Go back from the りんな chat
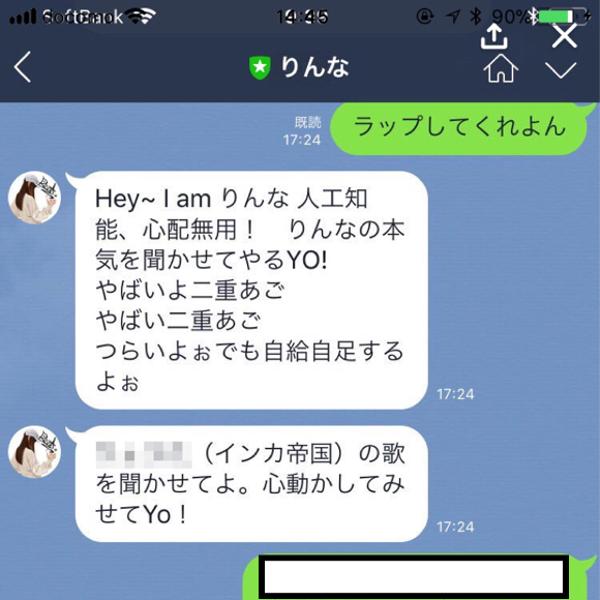The height and width of the screenshot is (600, 600). coord(23,68)
